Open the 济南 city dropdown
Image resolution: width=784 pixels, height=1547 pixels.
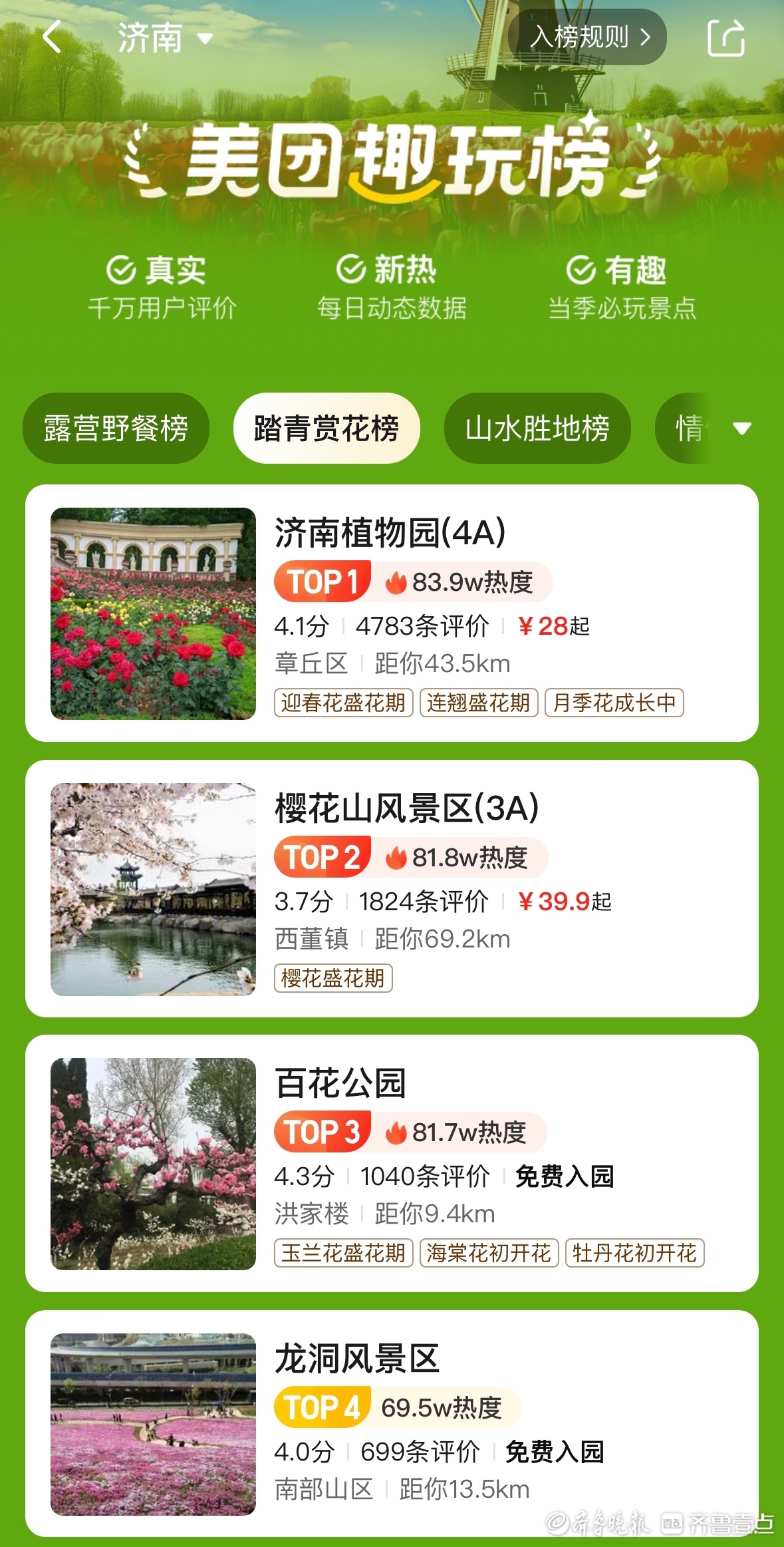tap(166, 38)
